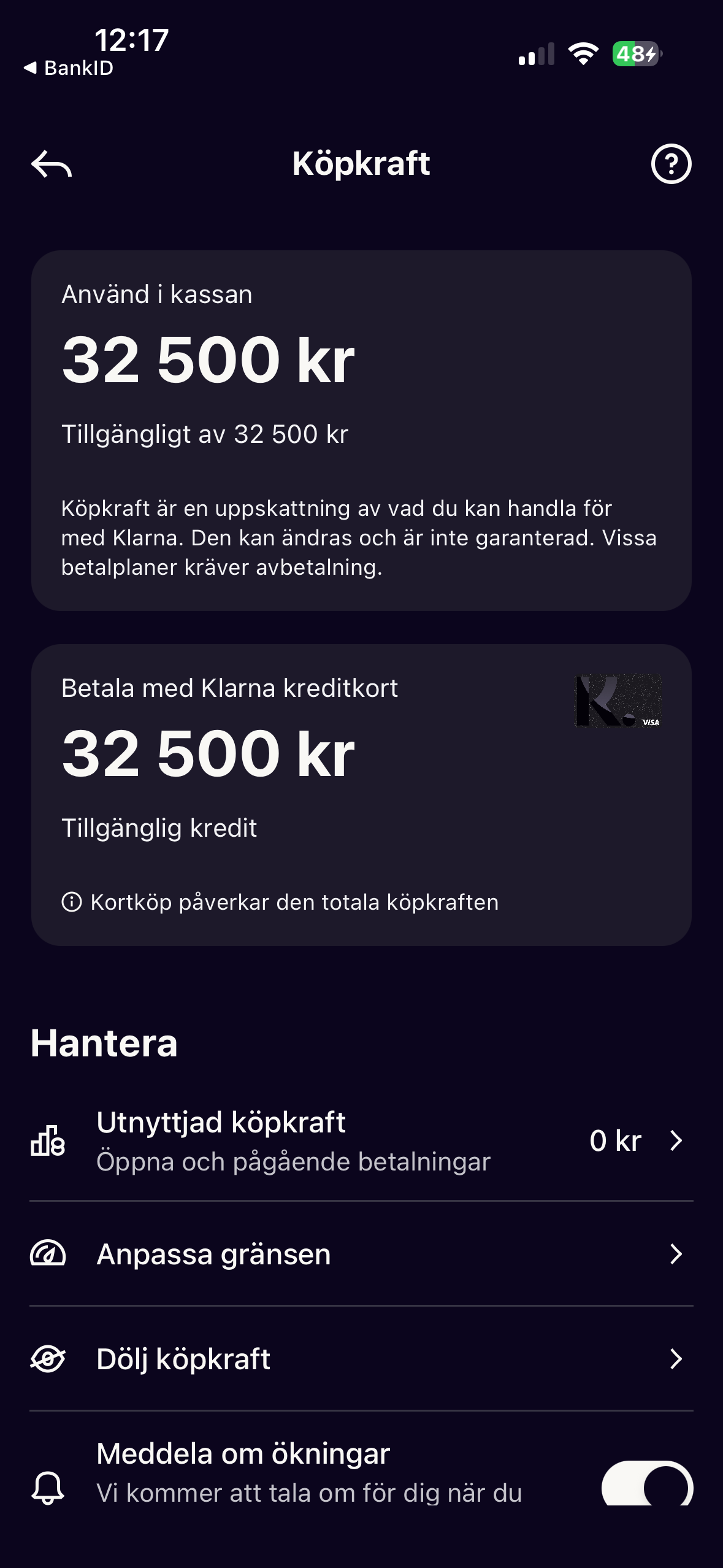Open Anpassa gränsen settings
Image resolution: width=723 pixels, height=1568 pixels.
(361, 1254)
